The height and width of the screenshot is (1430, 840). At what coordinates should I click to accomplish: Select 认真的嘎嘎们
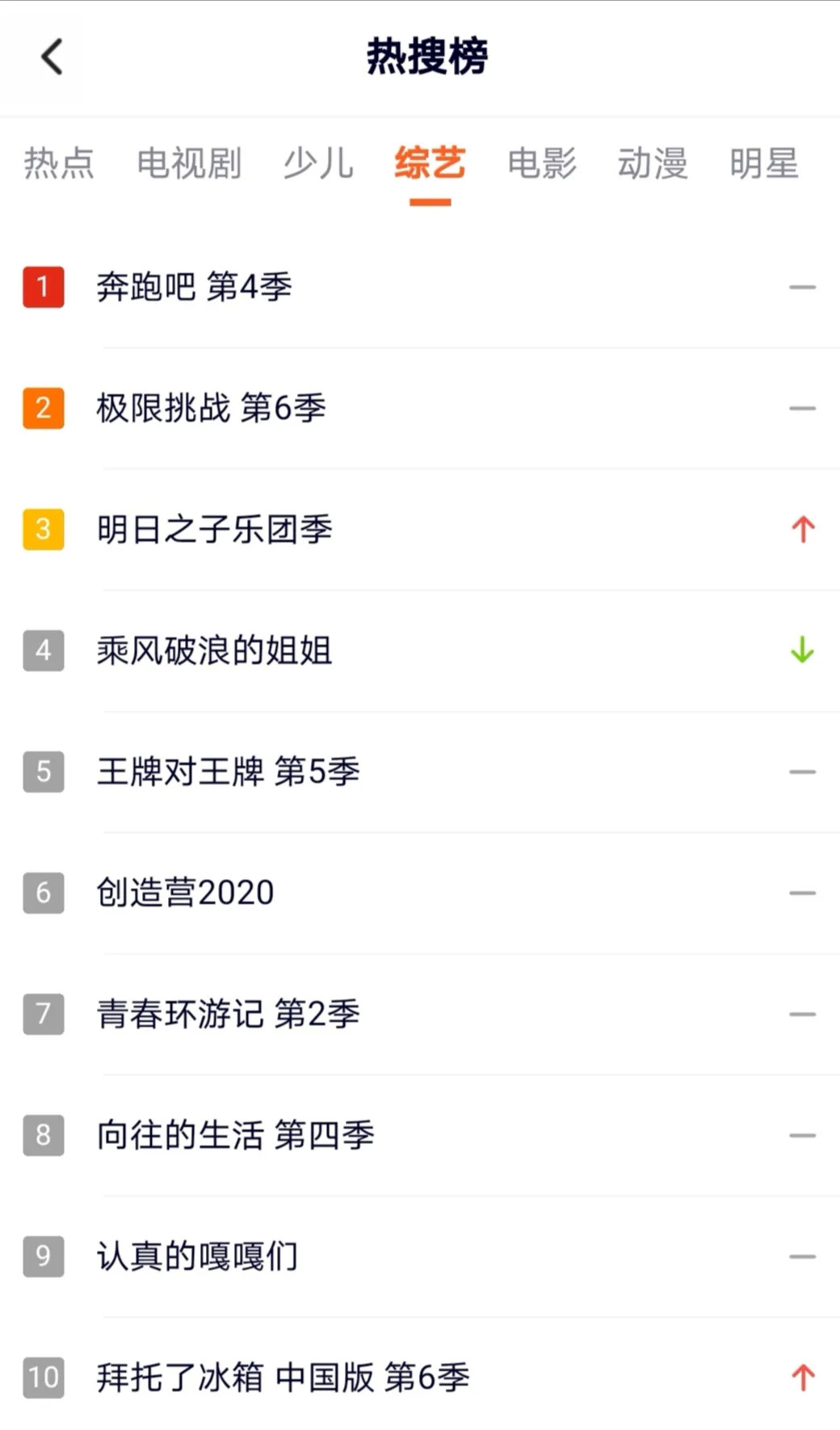tap(198, 1256)
